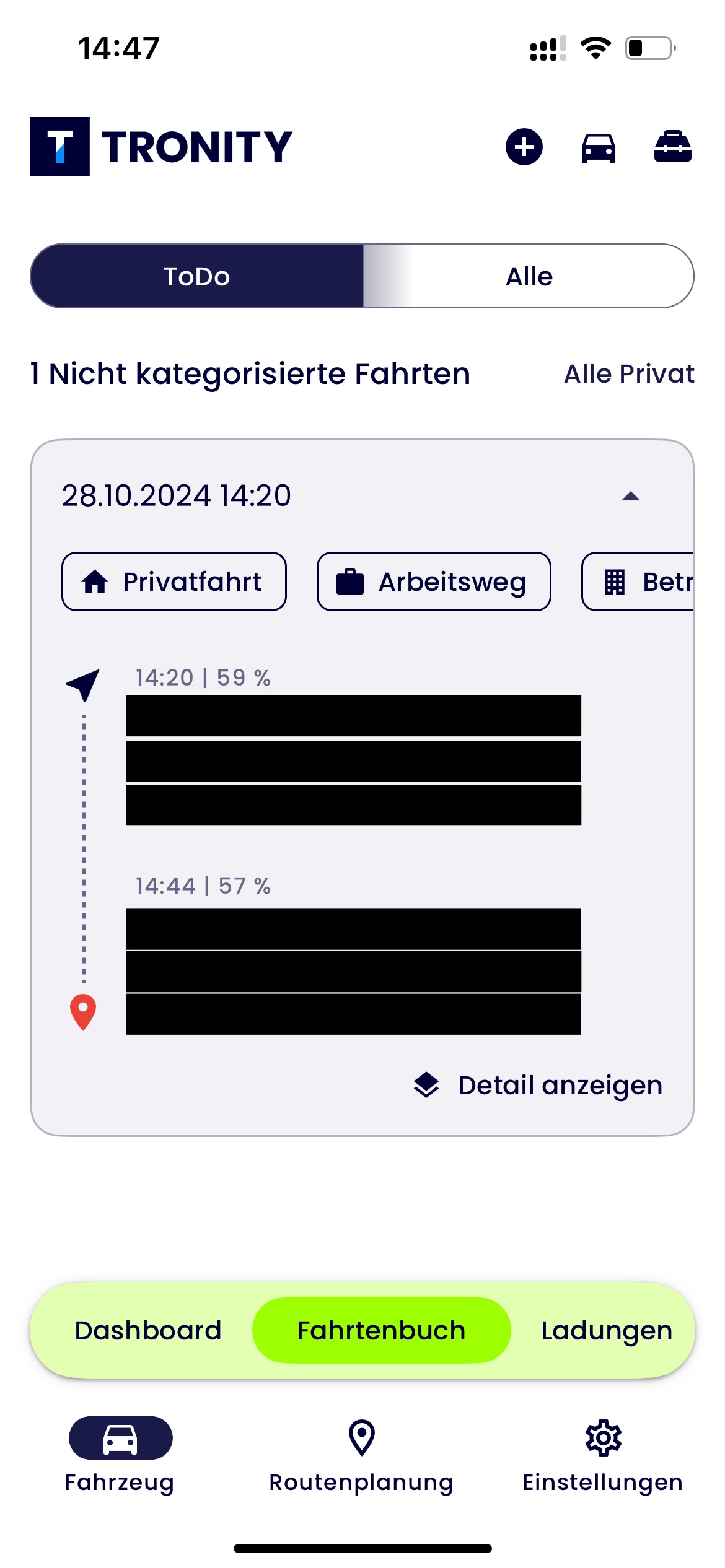Categorize trip as Arbeitsweg

[434, 581]
